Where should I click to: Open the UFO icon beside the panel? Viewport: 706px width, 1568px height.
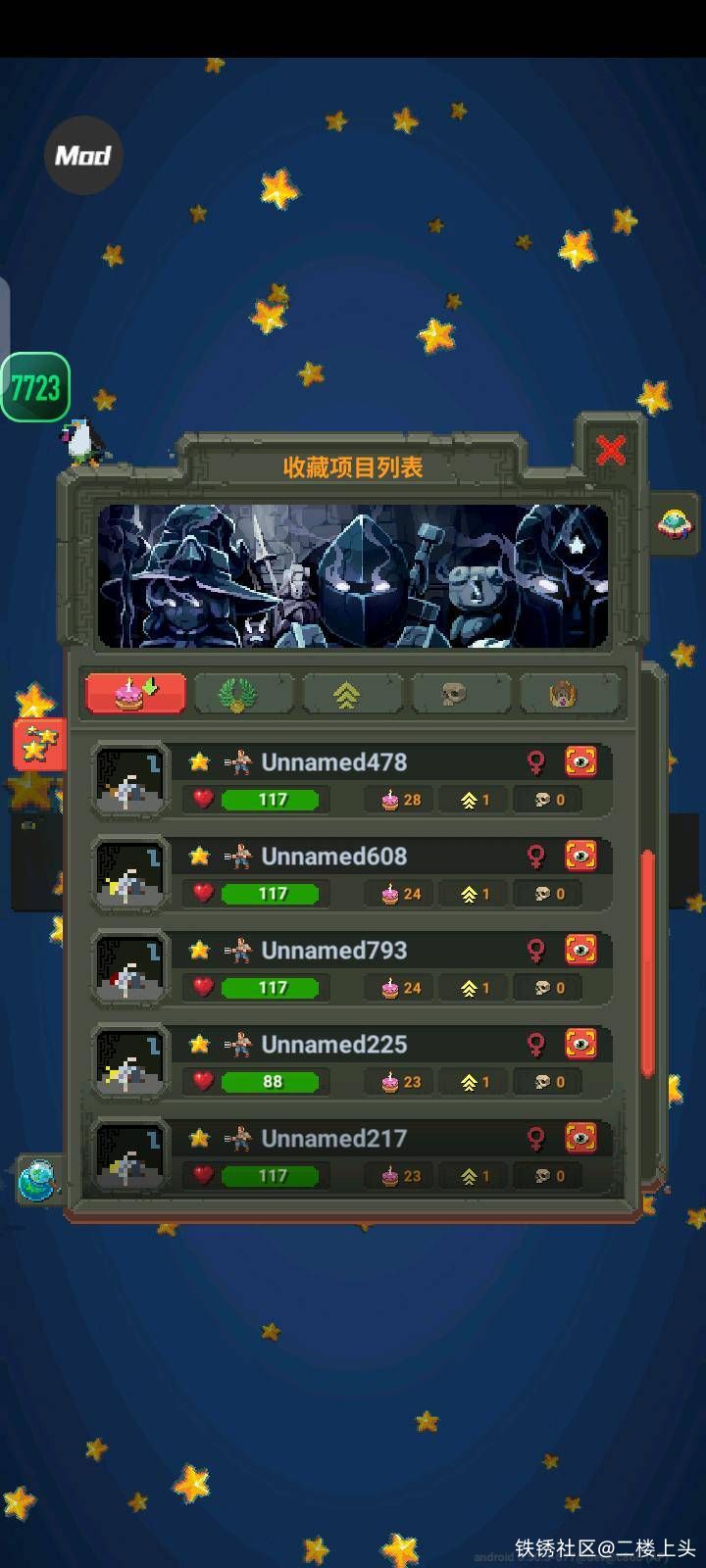(674, 524)
